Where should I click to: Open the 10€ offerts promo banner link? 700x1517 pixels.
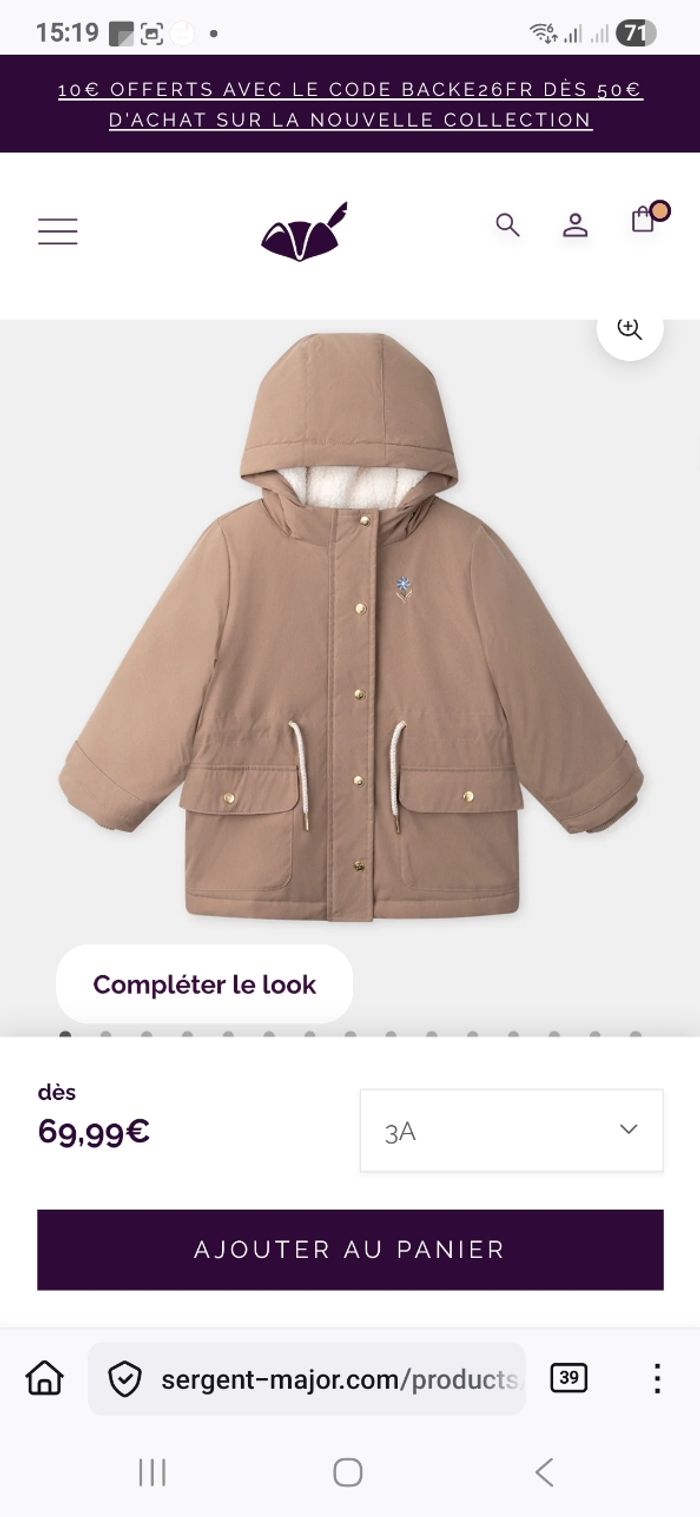[x=350, y=104]
